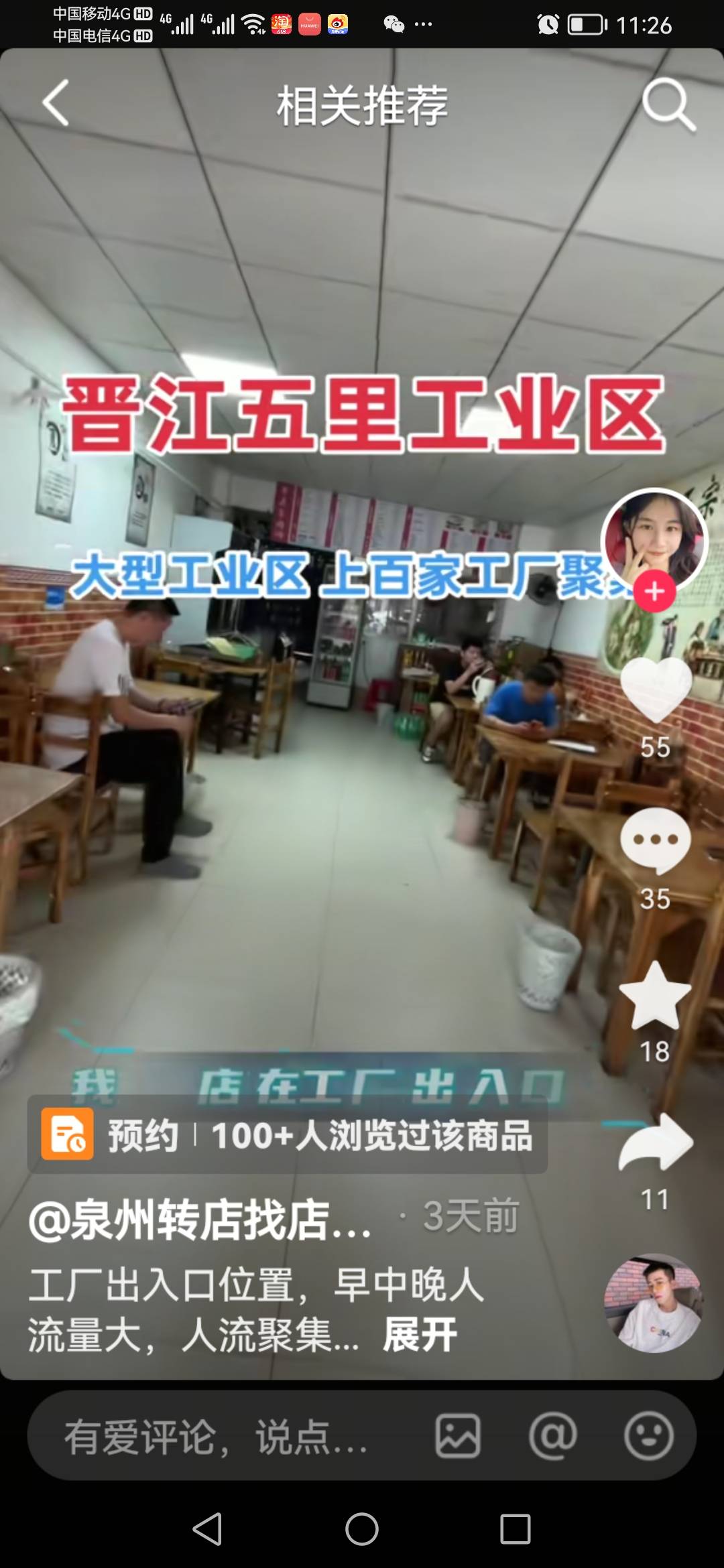Open the system recent apps button

(516, 1529)
